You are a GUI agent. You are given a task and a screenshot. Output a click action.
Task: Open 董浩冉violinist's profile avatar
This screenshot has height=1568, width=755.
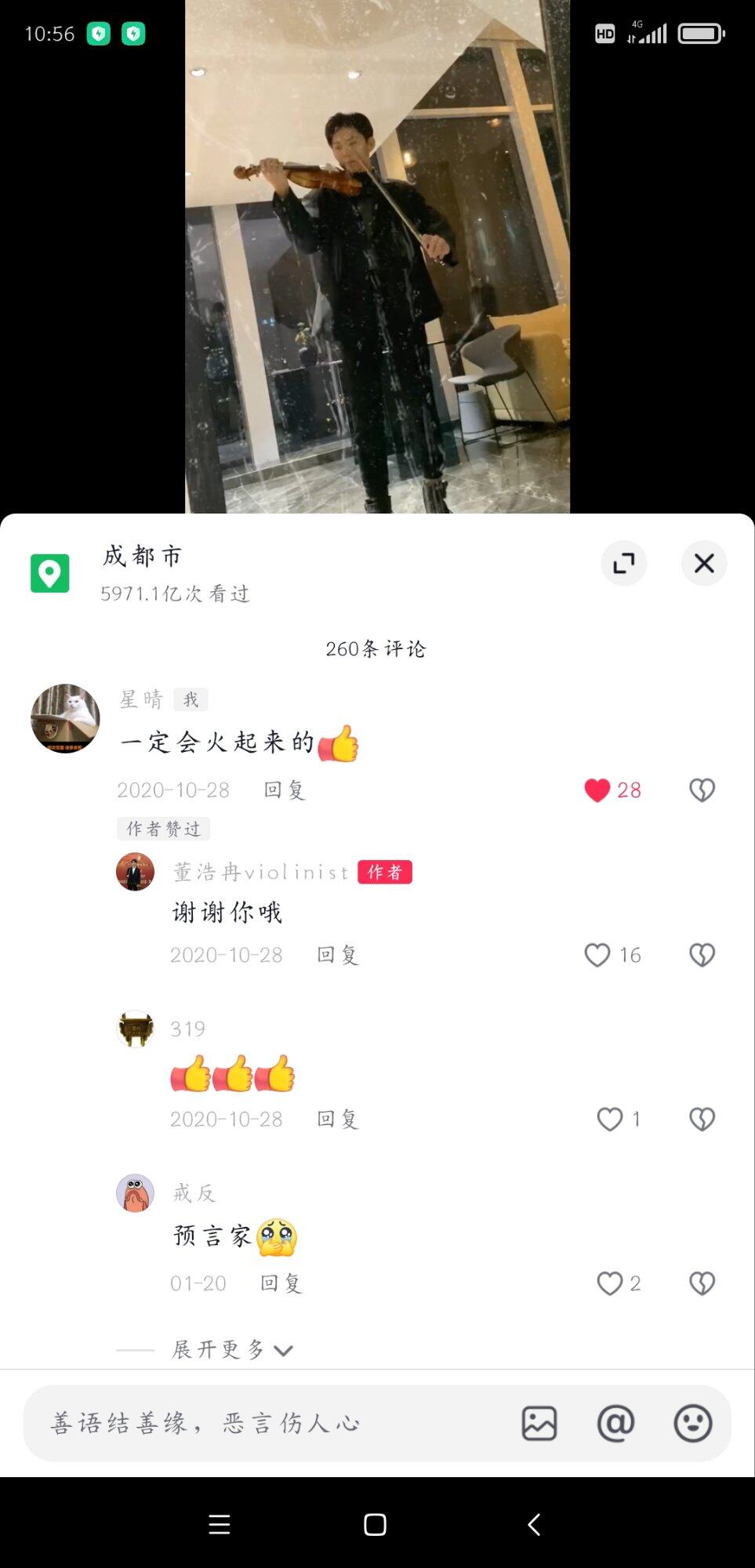pos(135,873)
